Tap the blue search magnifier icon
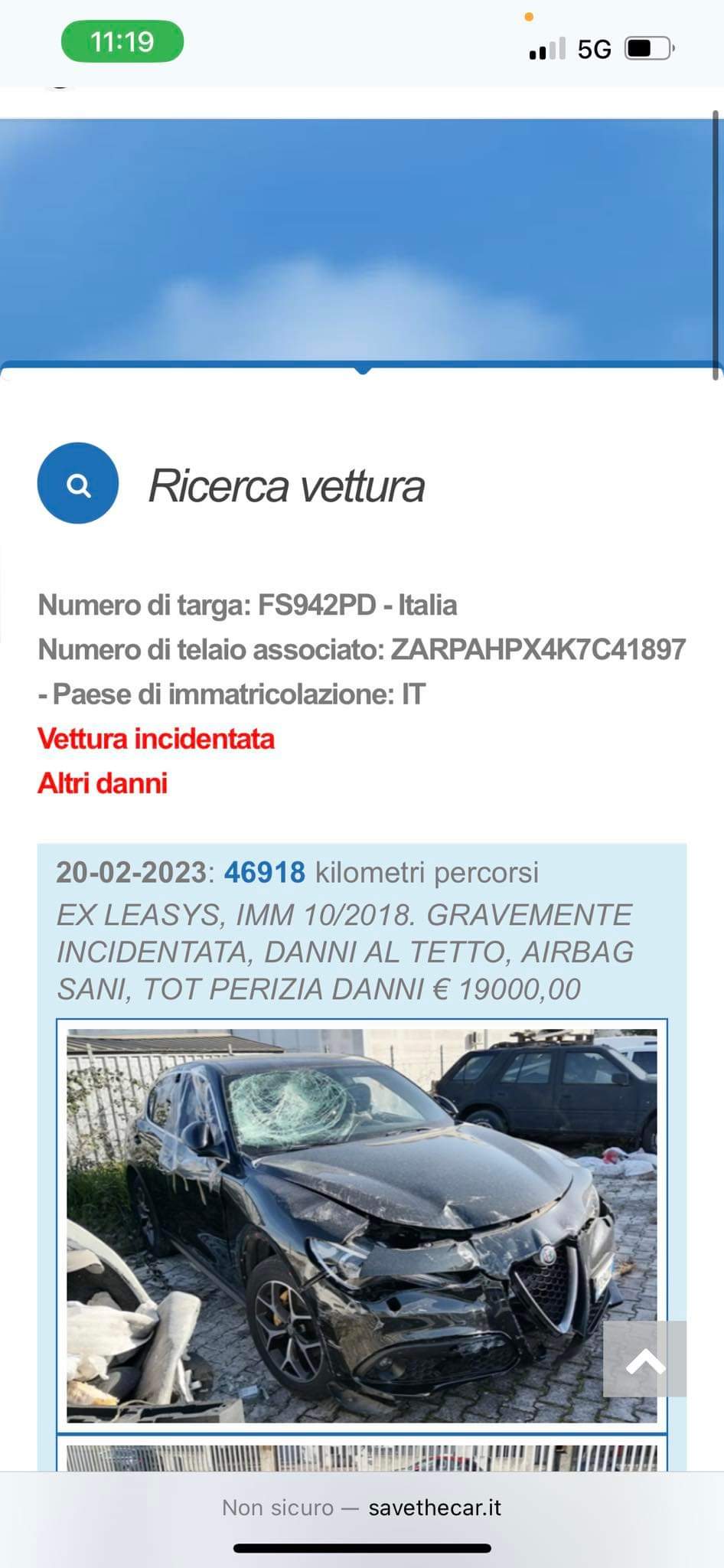Screen dimensions: 724x1568 click(x=78, y=484)
